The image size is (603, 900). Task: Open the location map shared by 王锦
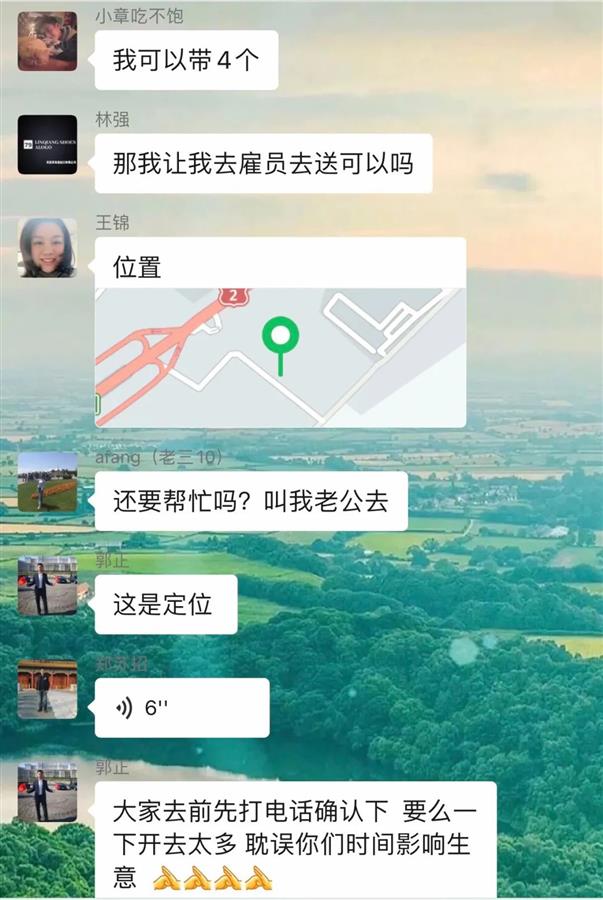(280, 357)
